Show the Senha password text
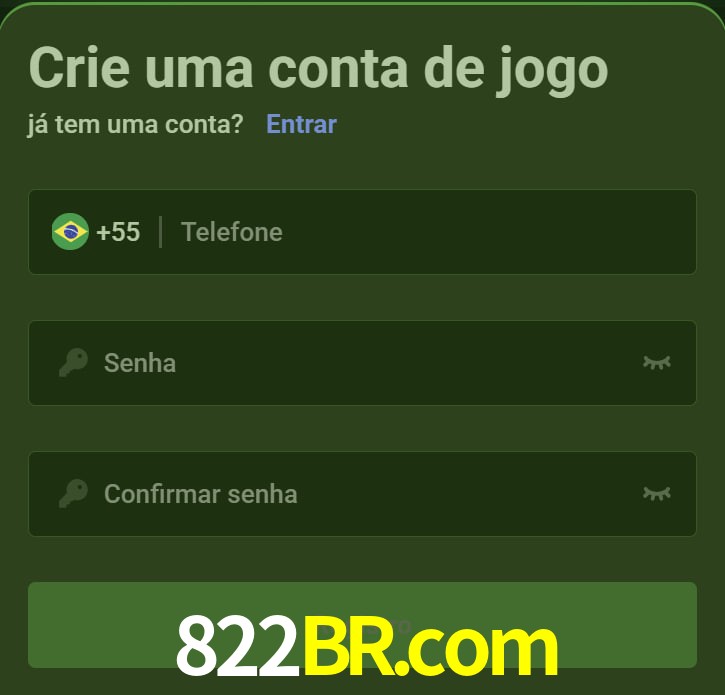The height and width of the screenshot is (695, 725). (656, 362)
